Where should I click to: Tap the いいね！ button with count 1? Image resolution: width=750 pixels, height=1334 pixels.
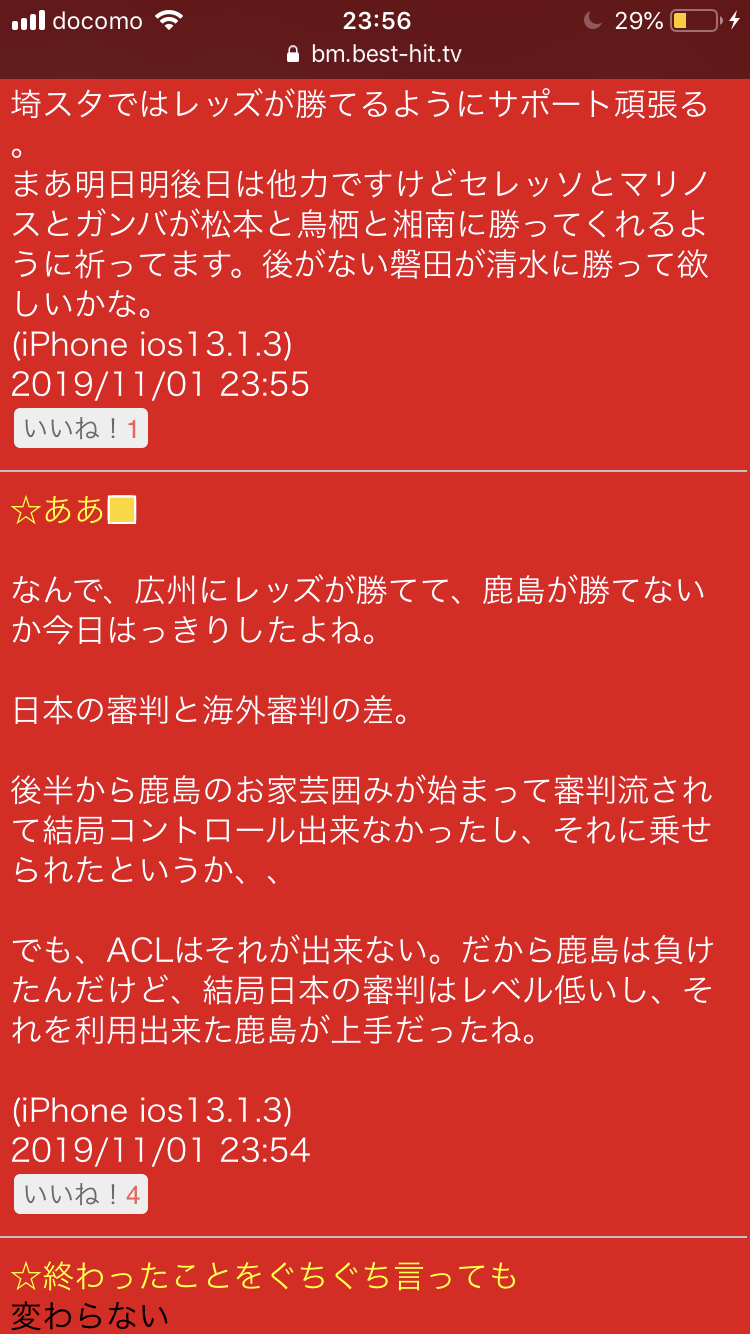(81, 429)
